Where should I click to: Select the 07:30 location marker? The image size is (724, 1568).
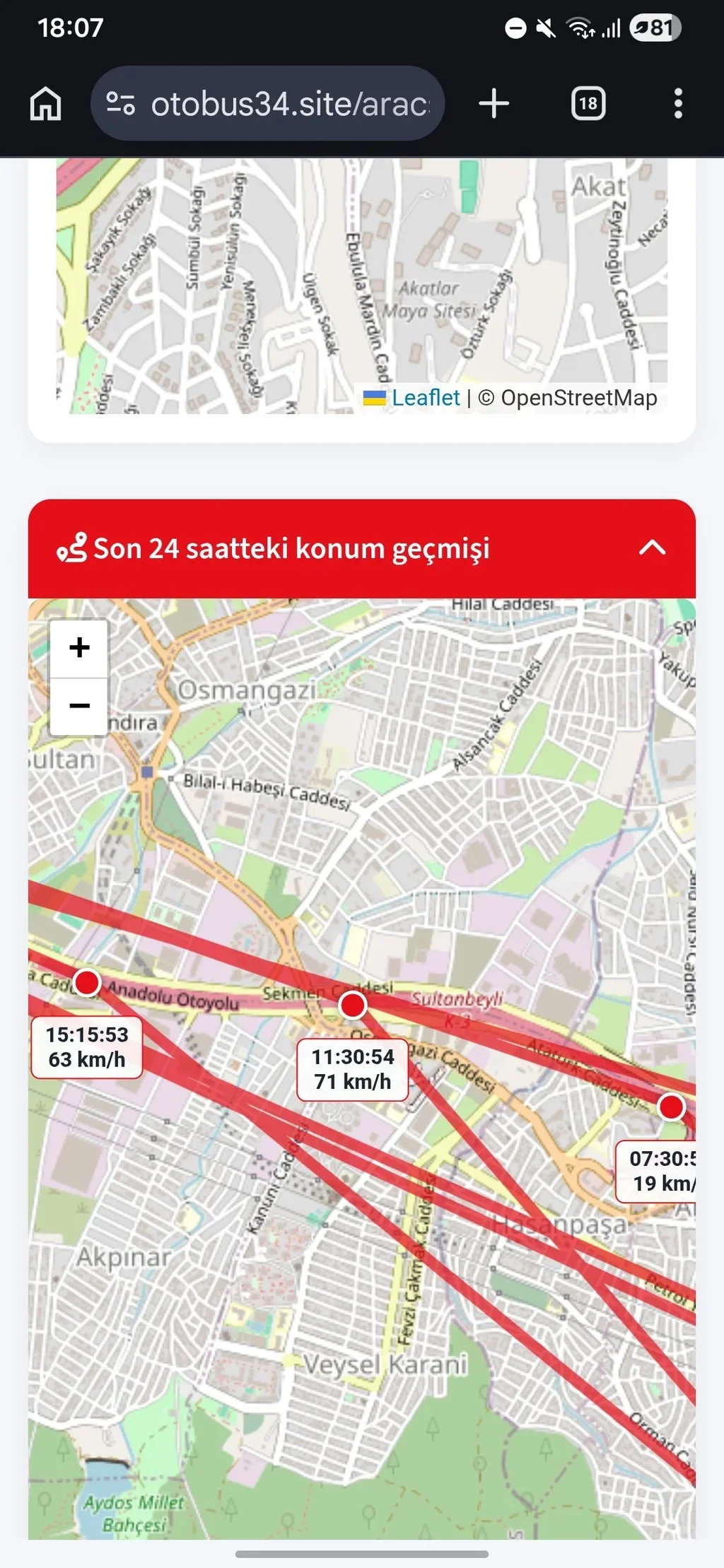tap(671, 1107)
